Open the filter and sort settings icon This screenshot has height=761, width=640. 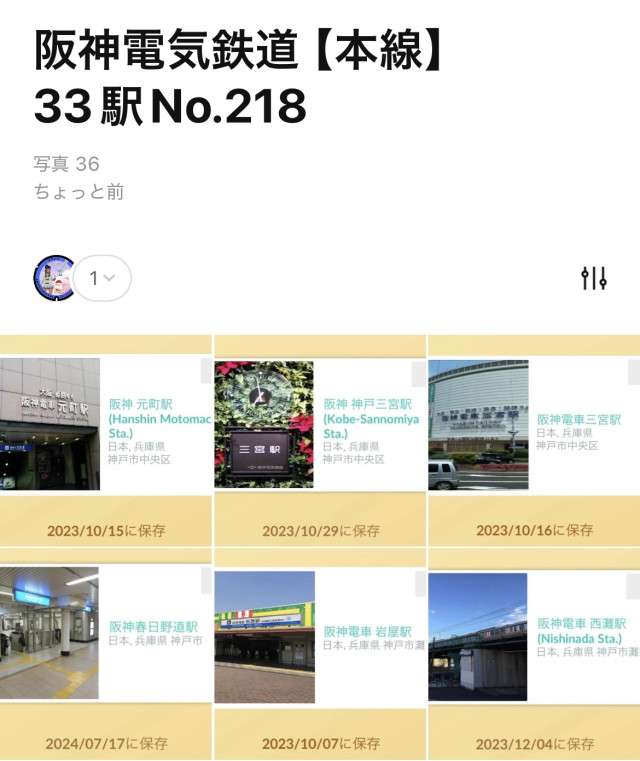point(594,278)
